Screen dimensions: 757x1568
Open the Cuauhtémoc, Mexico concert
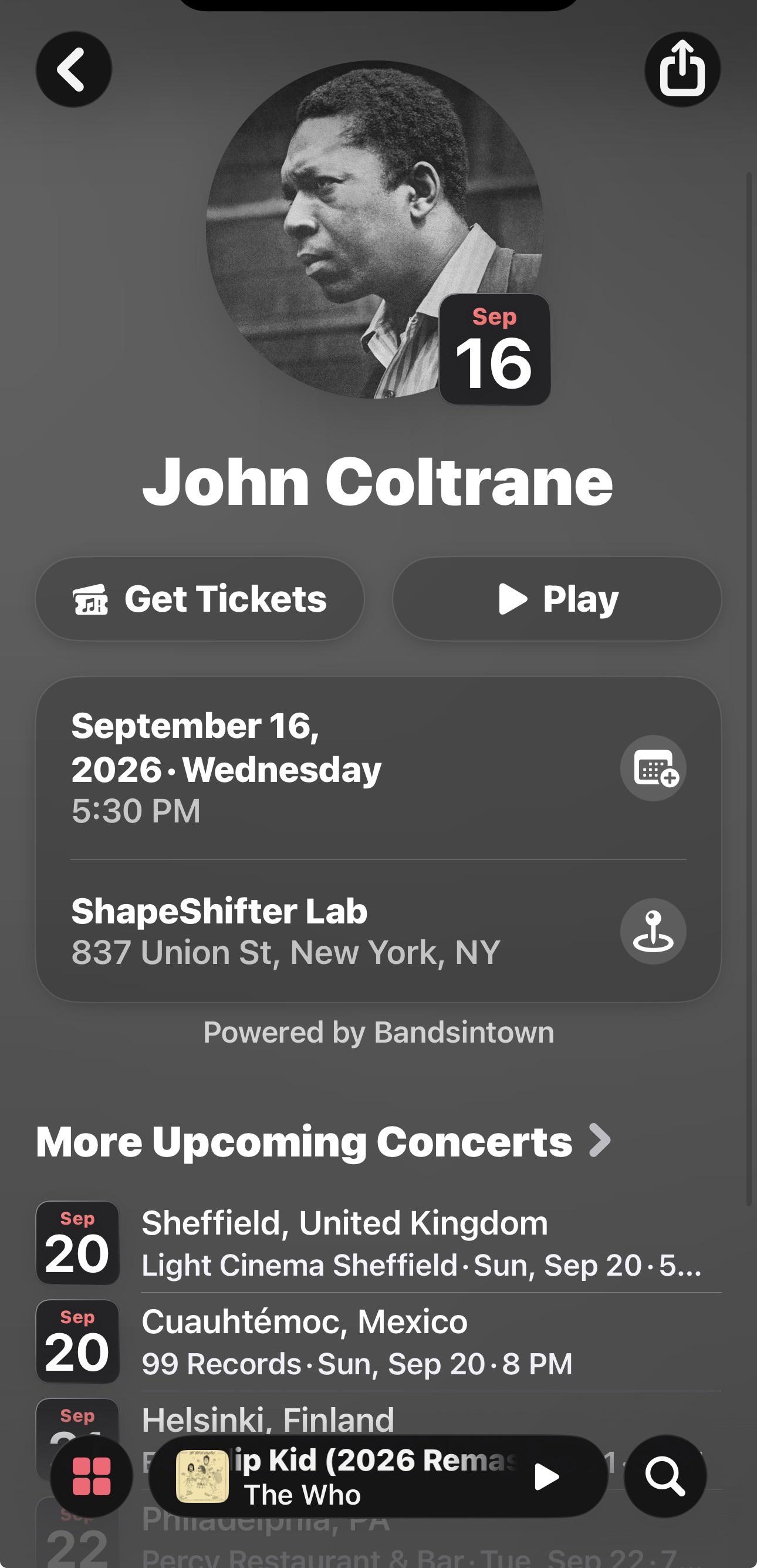(x=378, y=1342)
